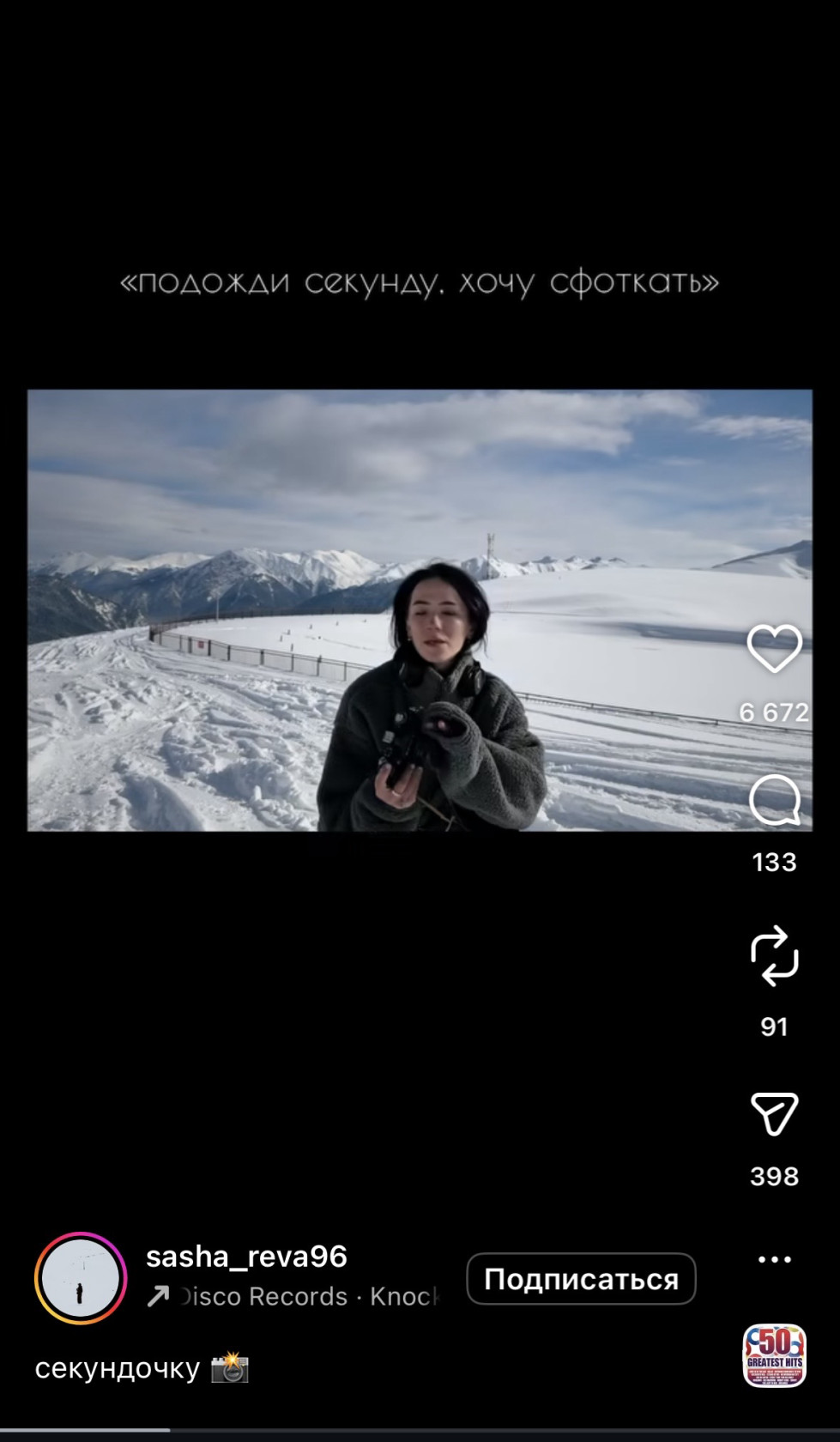Repost this reel
This screenshot has width=840, height=1442.
point(774,955)
